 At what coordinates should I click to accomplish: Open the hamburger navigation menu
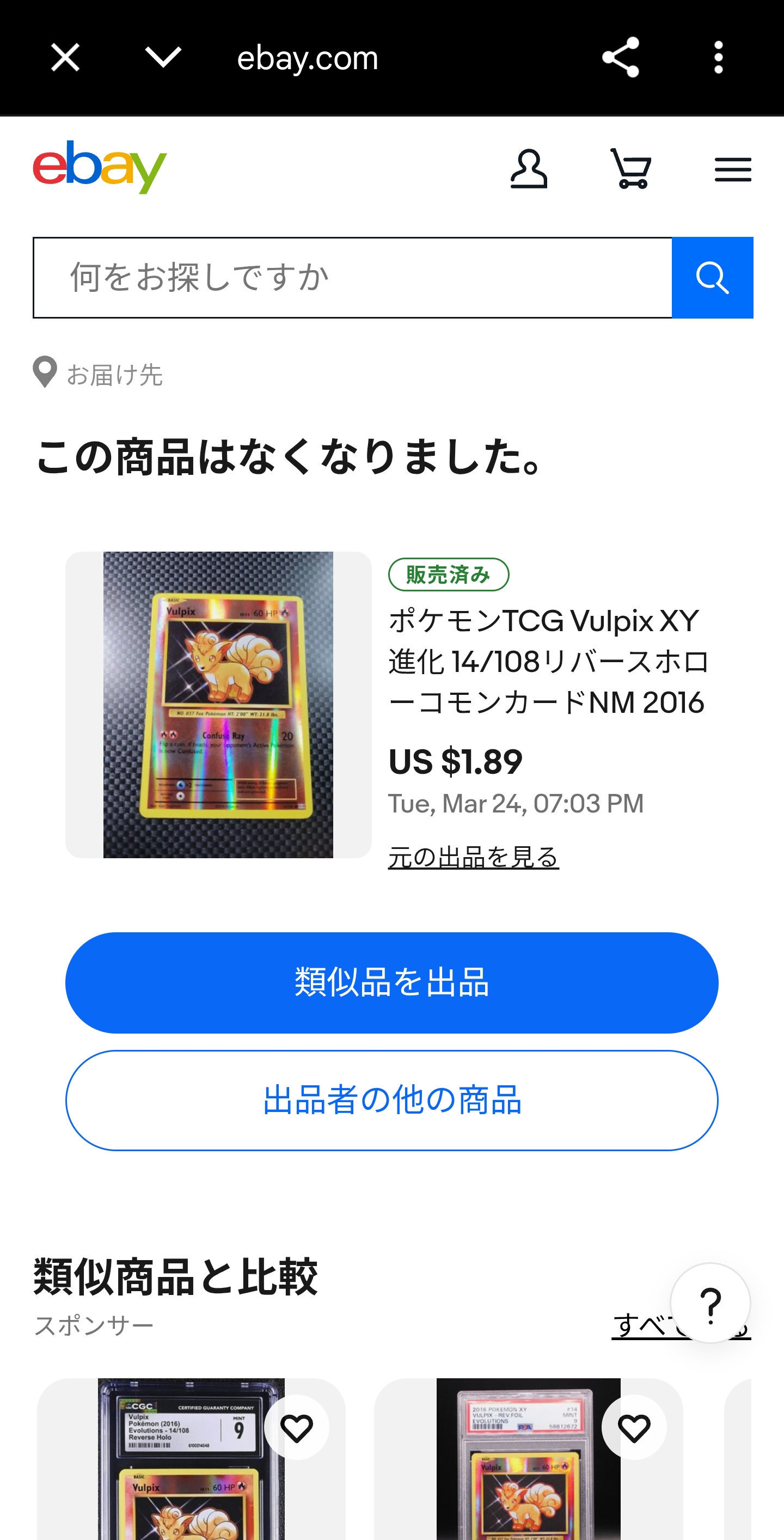733,170
